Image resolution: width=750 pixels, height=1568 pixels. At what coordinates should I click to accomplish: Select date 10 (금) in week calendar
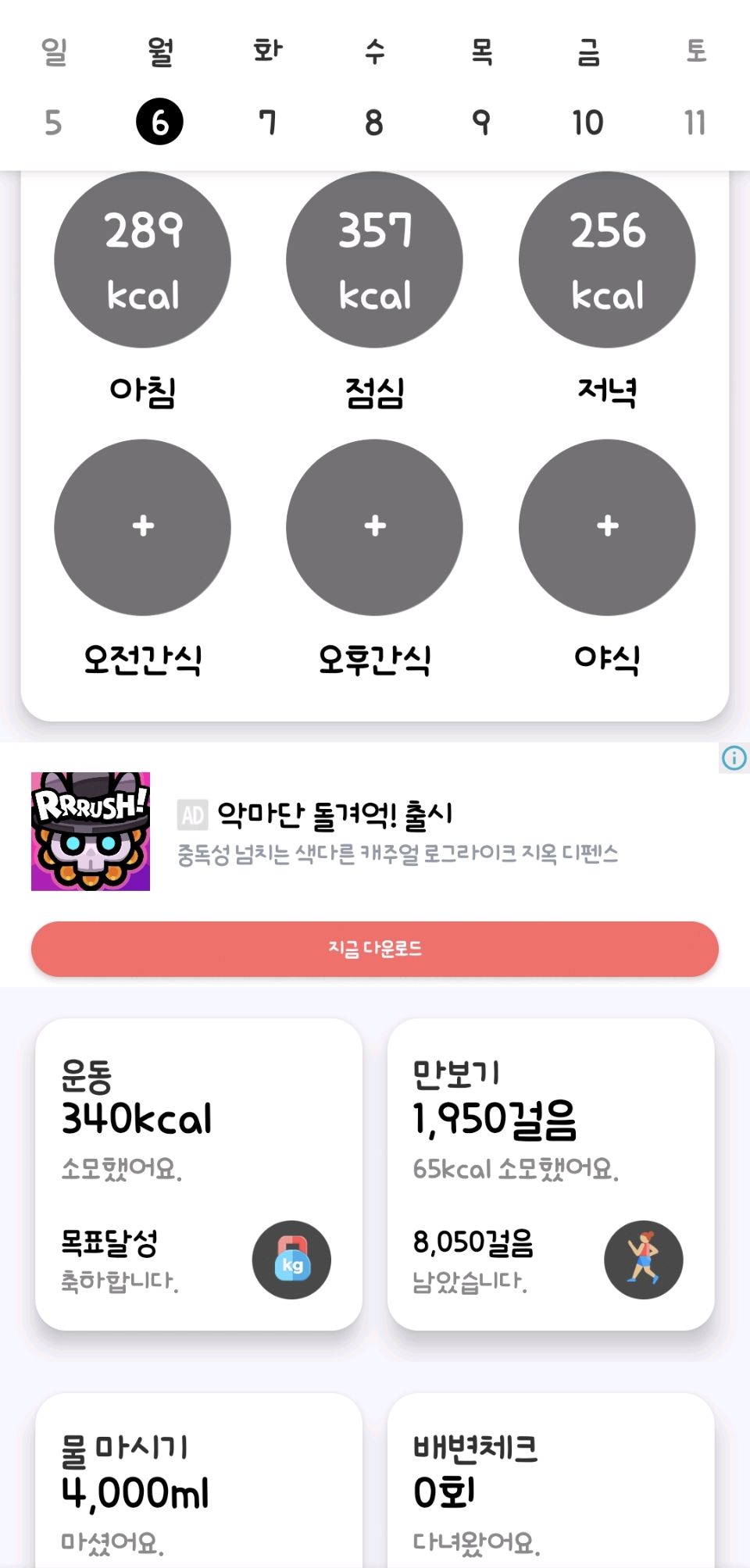pos(587,122)
